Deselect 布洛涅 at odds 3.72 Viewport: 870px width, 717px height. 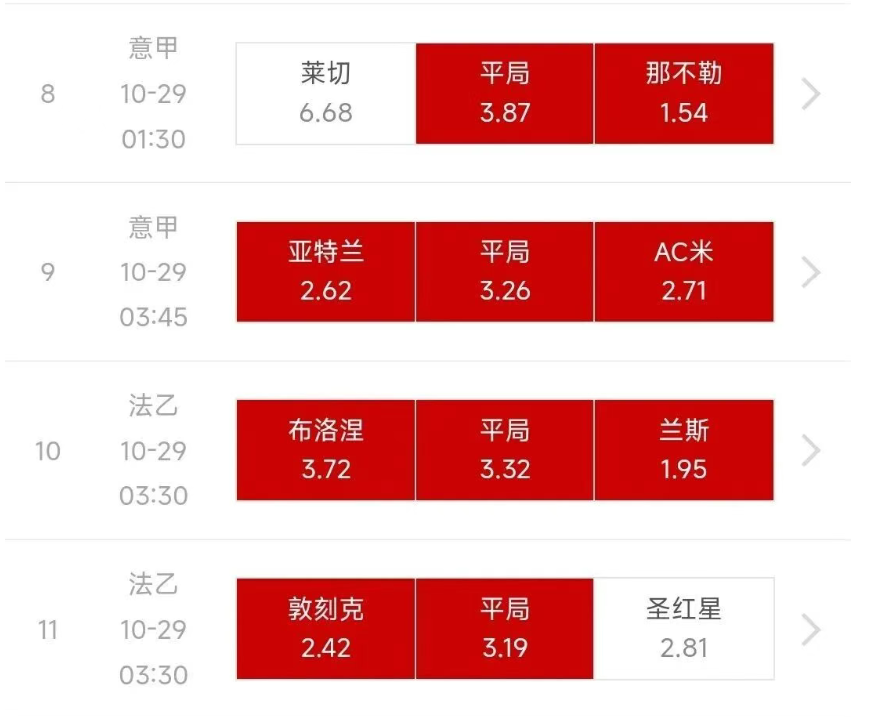[x=326, y=450]
